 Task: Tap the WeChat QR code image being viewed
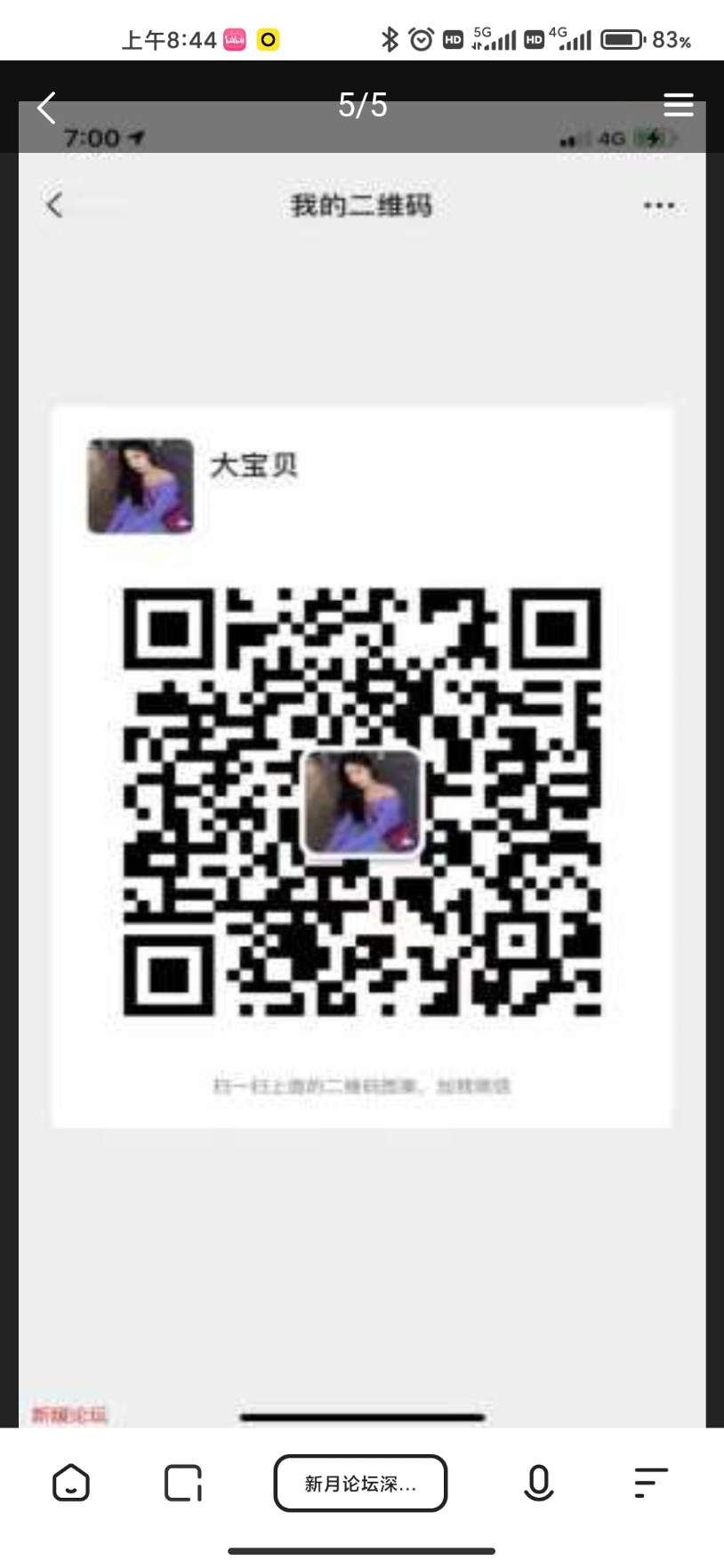click(362, 800)
